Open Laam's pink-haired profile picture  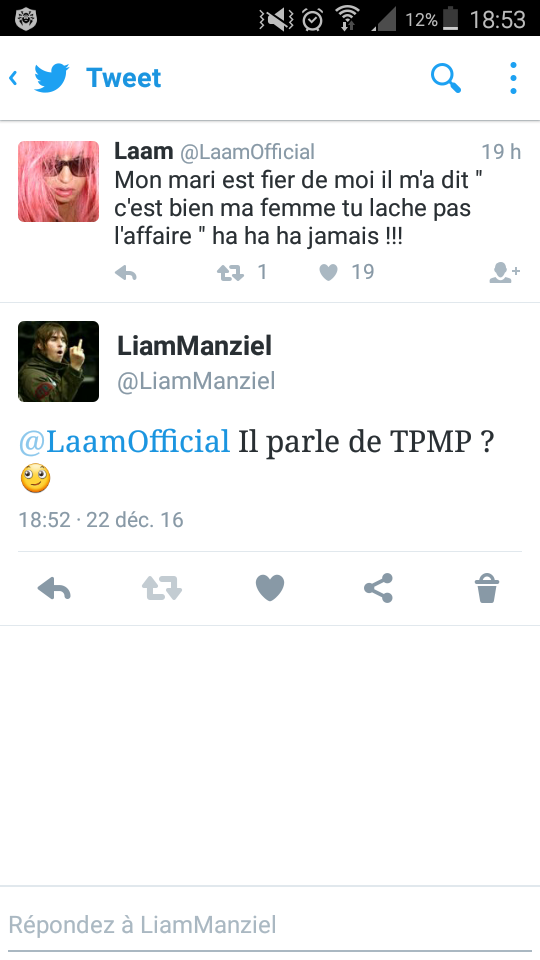click(58, 181)
